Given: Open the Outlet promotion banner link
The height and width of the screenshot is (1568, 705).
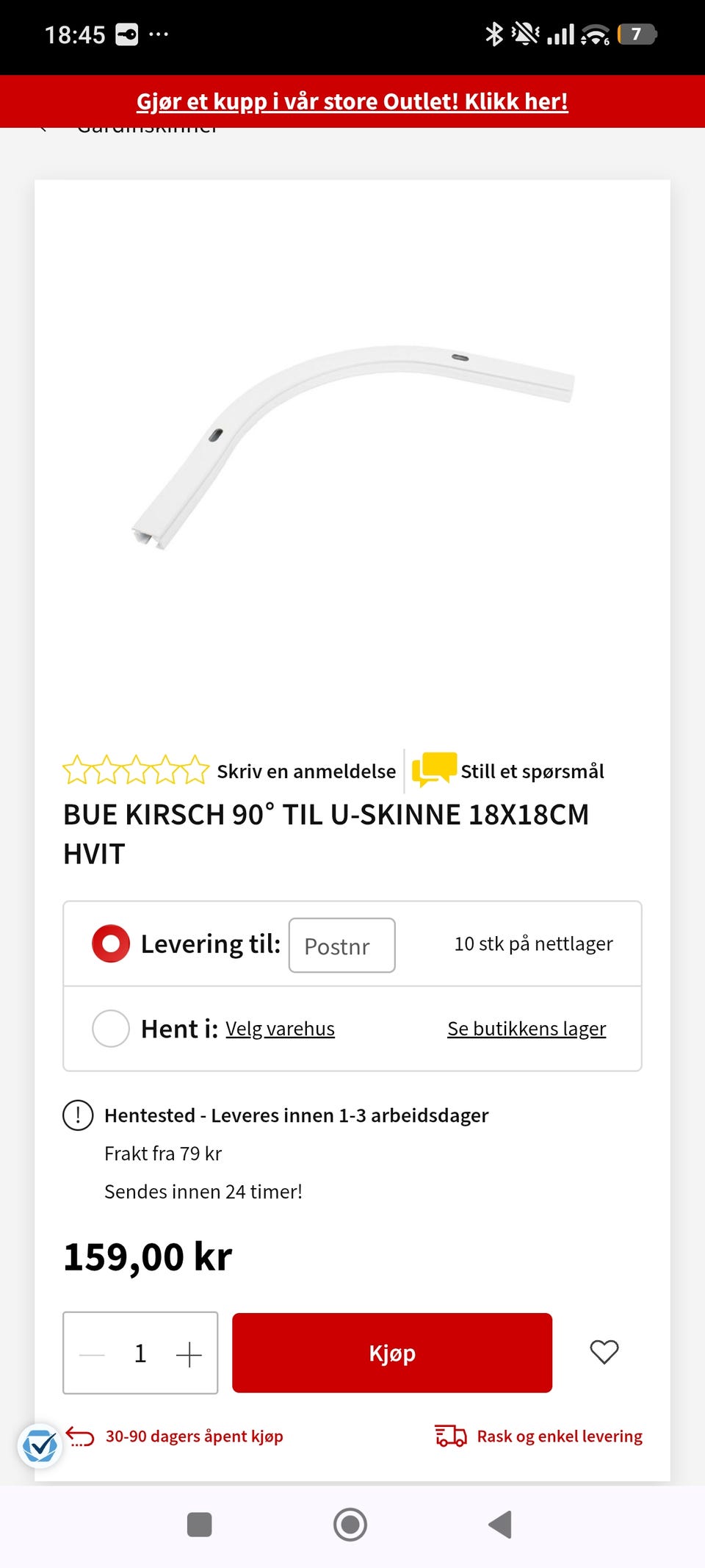Looking at the screenshot, I should 352,101.
